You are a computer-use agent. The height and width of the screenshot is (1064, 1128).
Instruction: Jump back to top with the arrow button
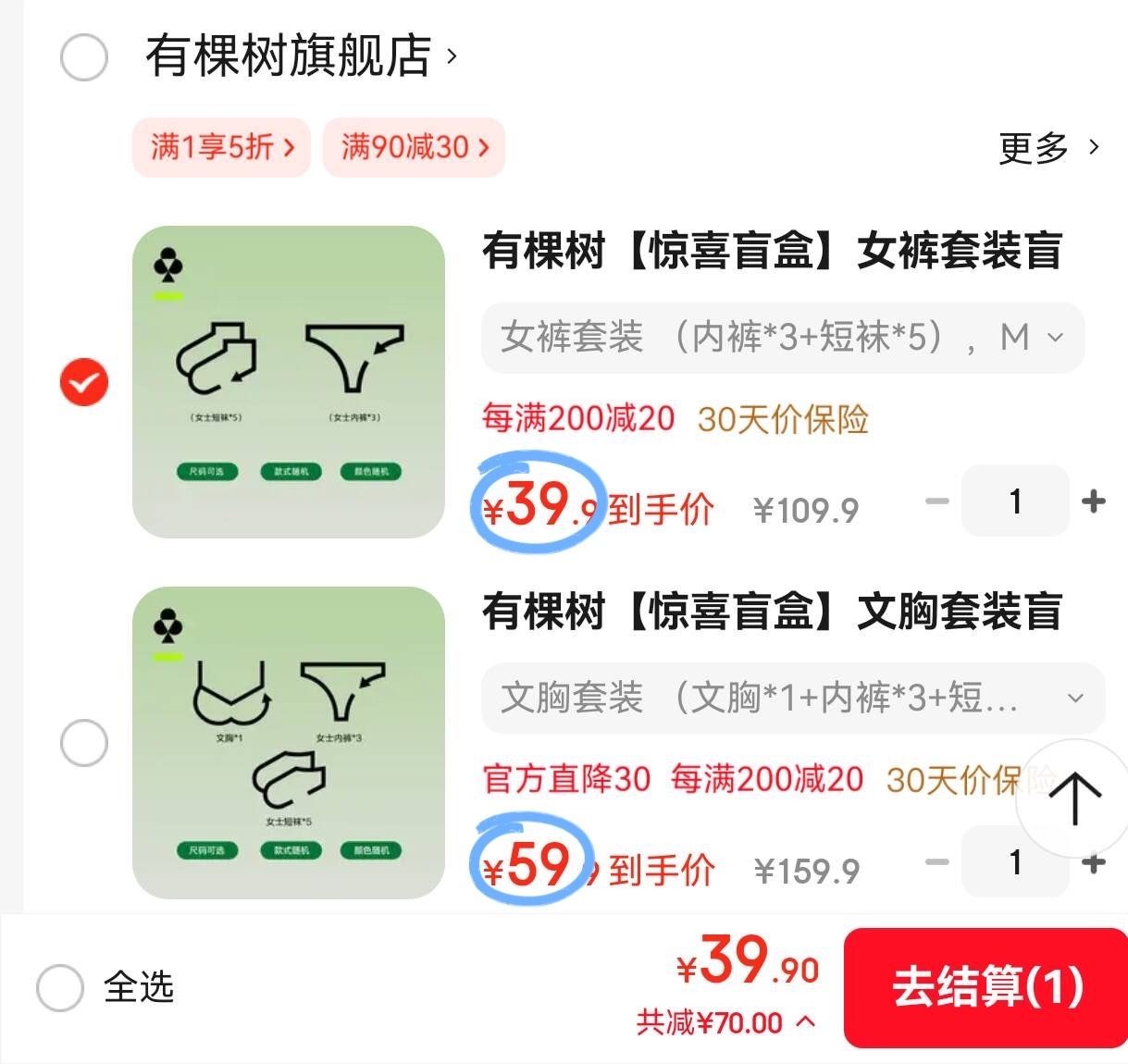coord(1073,797)
